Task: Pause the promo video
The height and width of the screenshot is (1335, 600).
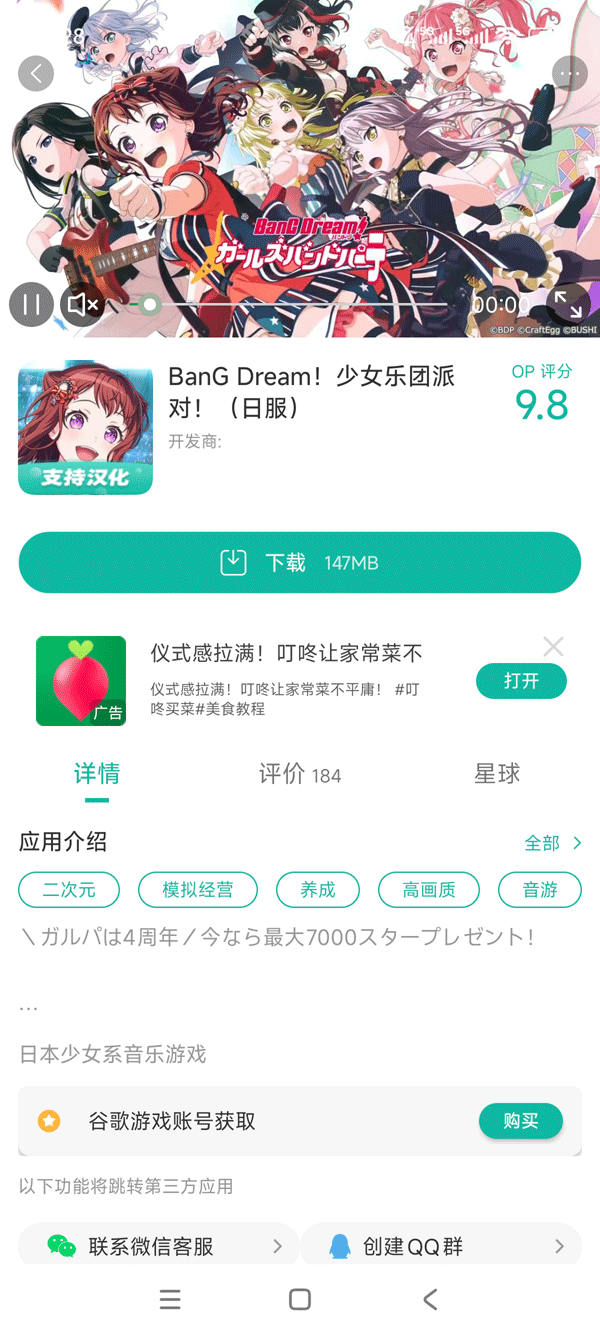Action: pyautogui.click(x=31, y=304)
